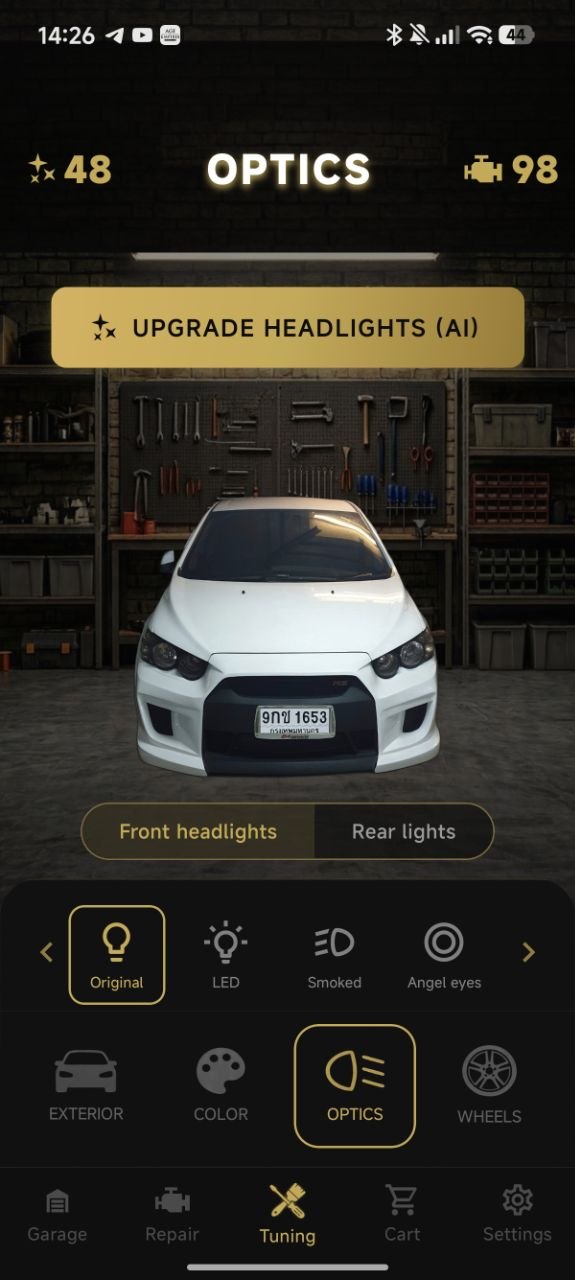Screen dimensions: 575x1280
Task: Apply the Angel eyes option
Action: [444, 954]
